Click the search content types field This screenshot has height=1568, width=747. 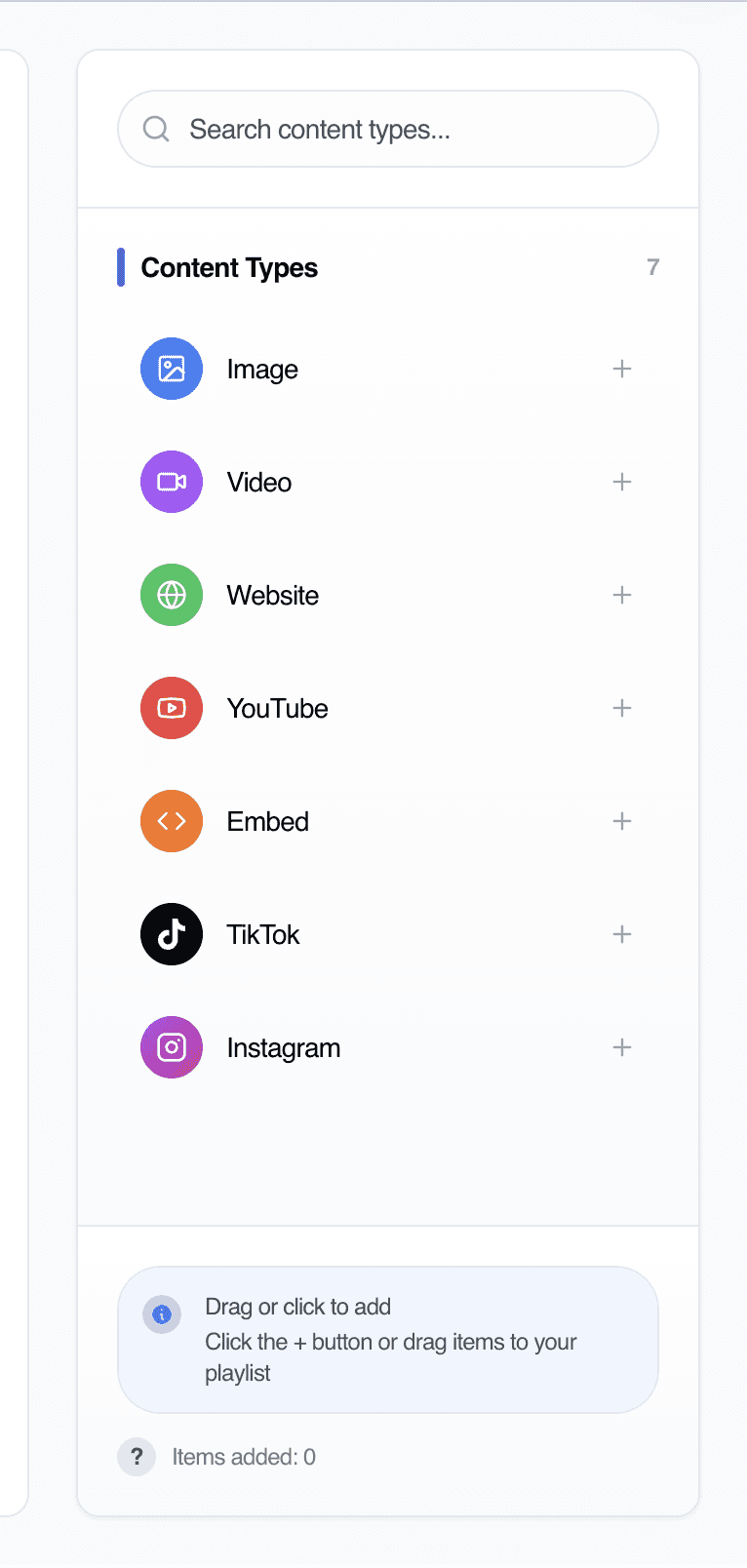[x=387, y=129]
